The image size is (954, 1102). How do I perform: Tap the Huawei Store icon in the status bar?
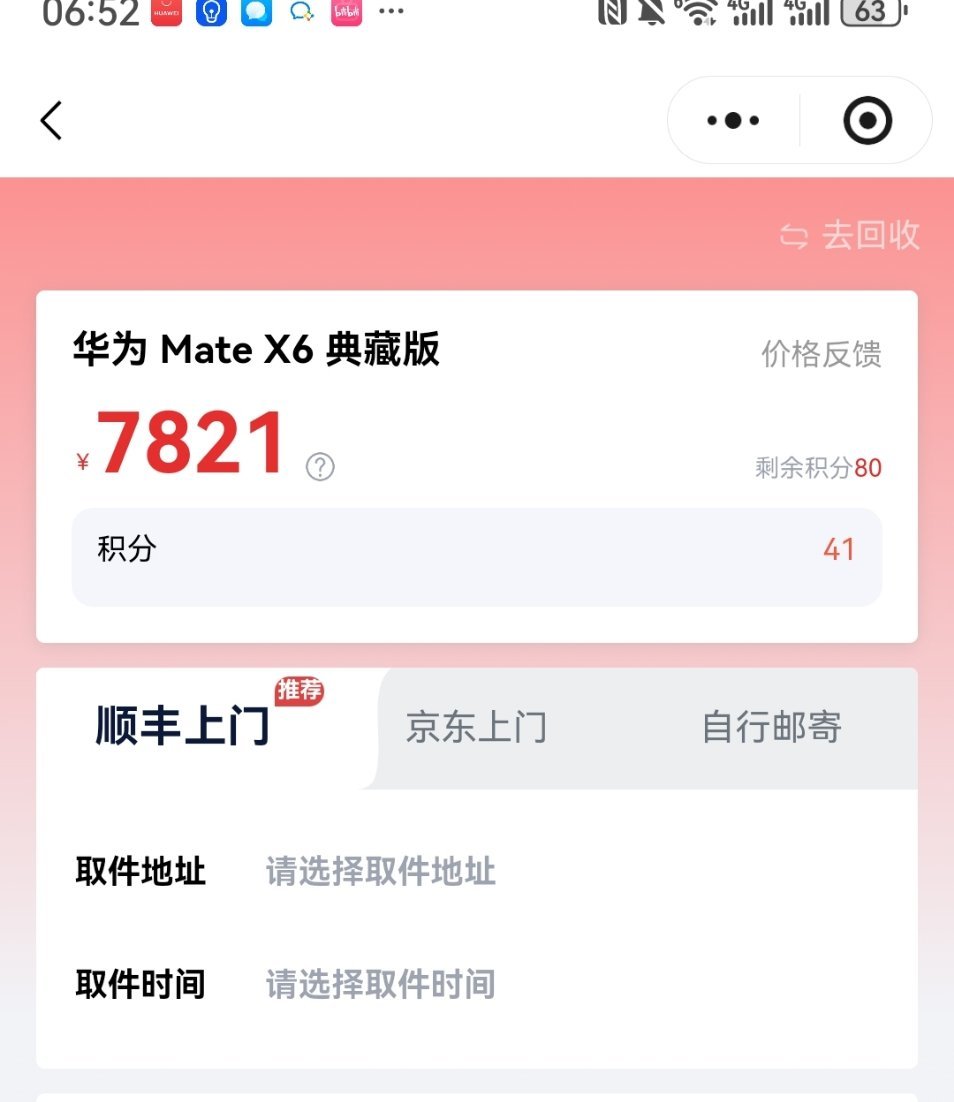pos(168,13)
